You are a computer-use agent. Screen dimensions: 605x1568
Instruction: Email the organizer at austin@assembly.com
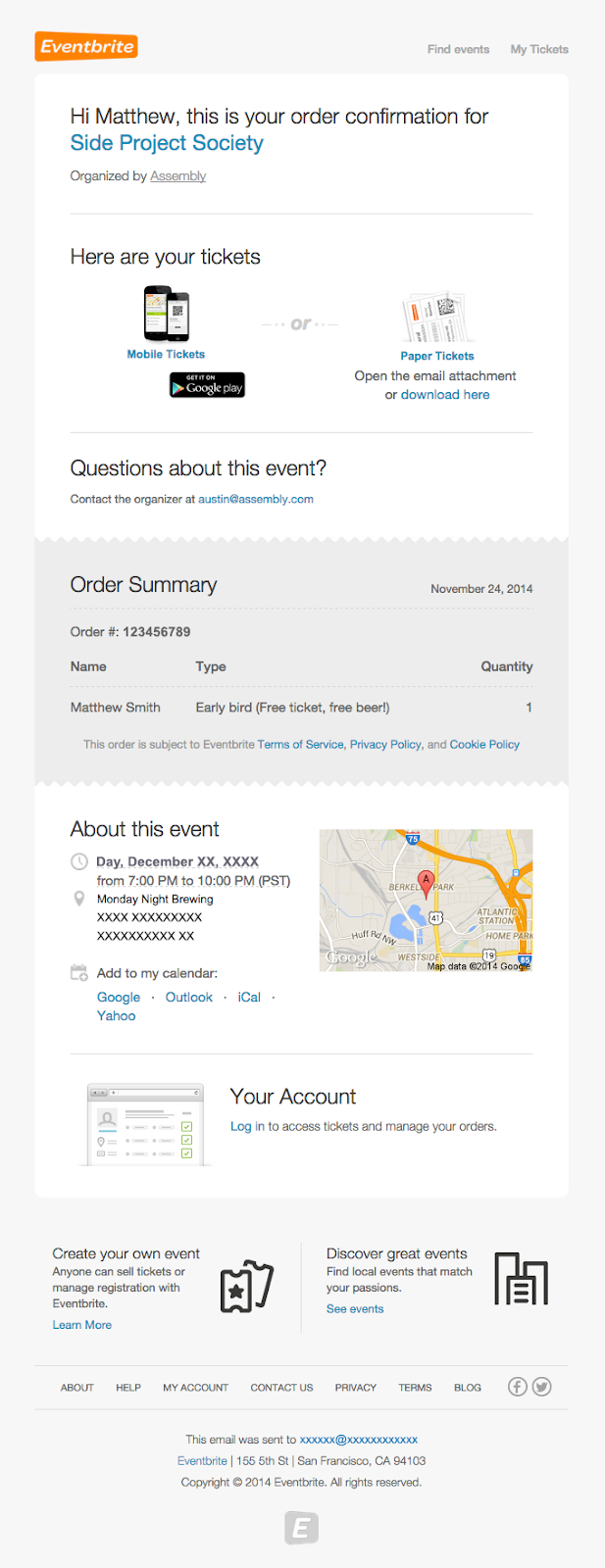(256, 499)
